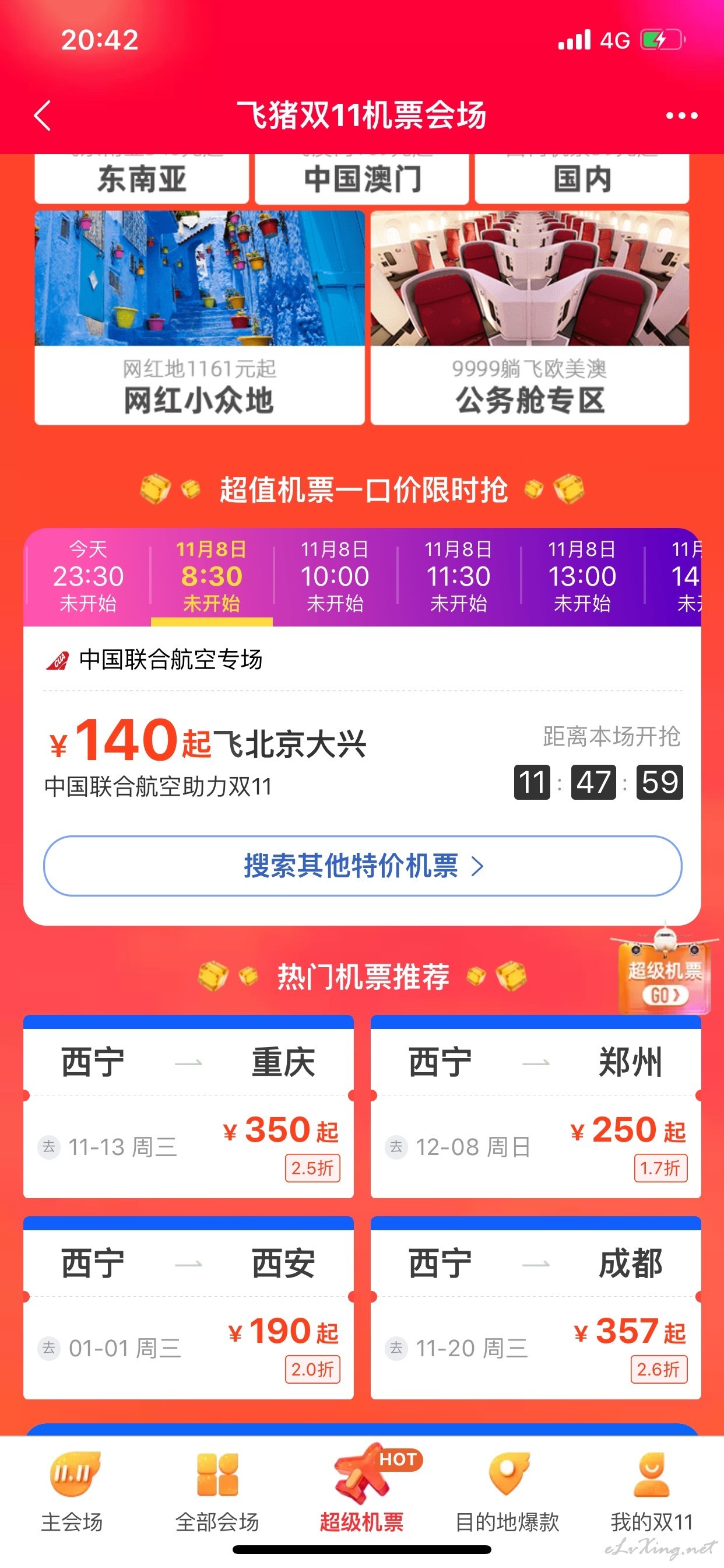Open the 公务舱专区 card
724x1568 pixels.
(530, 318)
